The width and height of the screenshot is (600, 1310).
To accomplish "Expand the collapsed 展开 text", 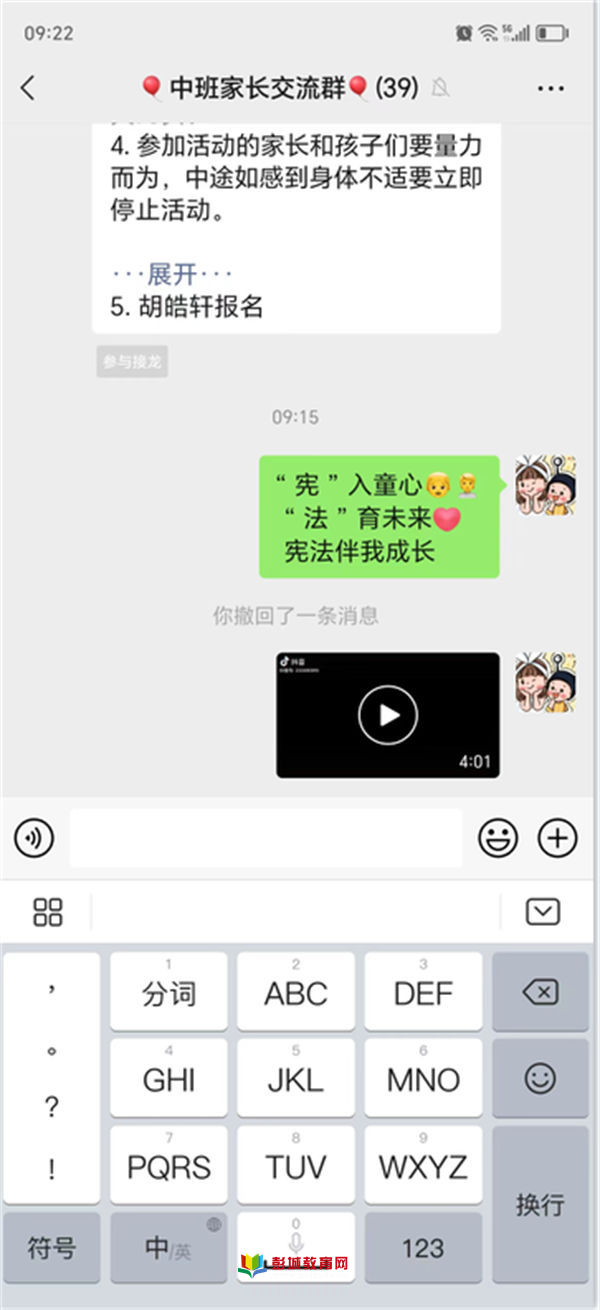I will coord(172,273).
